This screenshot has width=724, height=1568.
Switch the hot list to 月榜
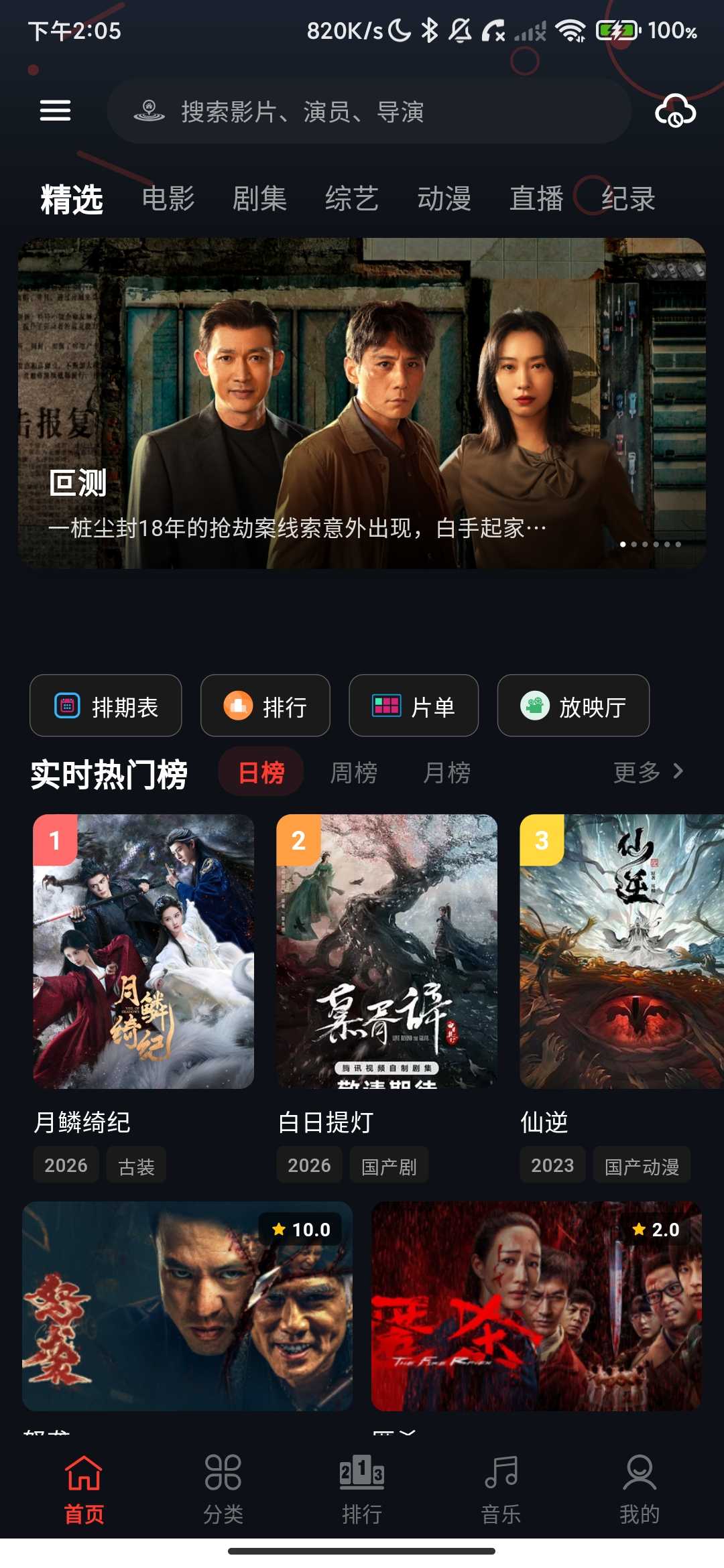[x=447, y=772]
